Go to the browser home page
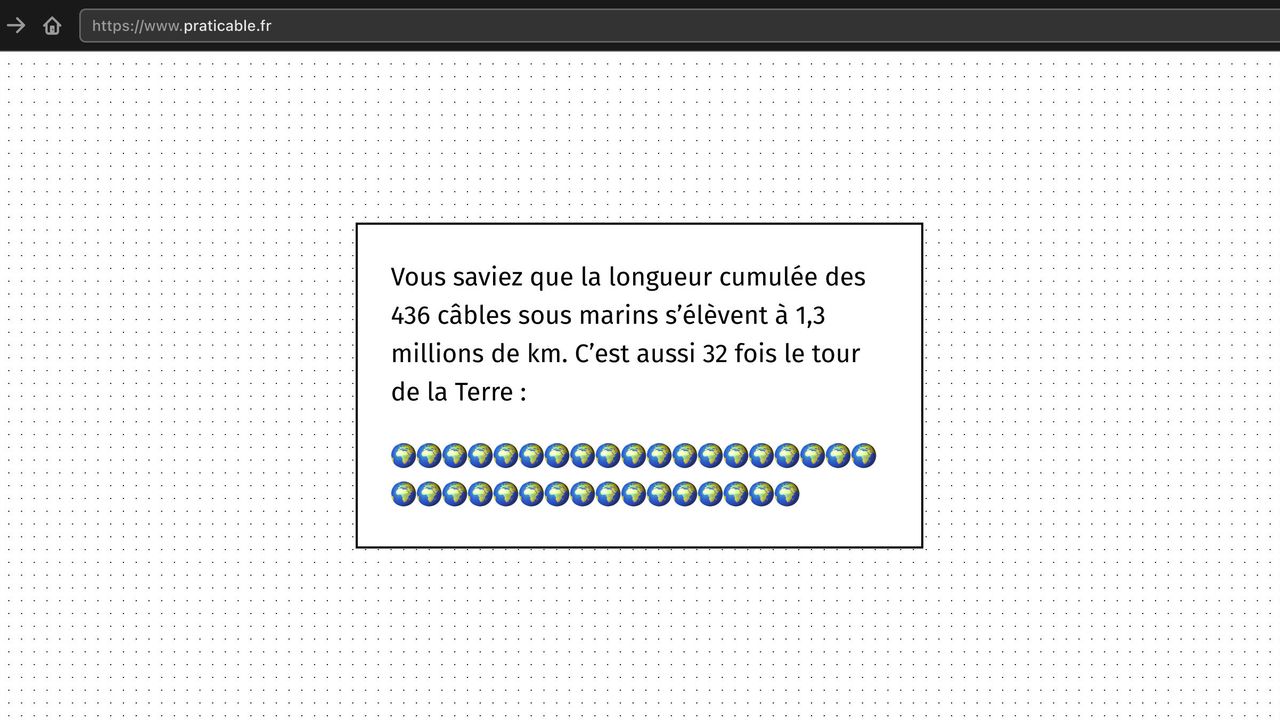 pos(52,25)
